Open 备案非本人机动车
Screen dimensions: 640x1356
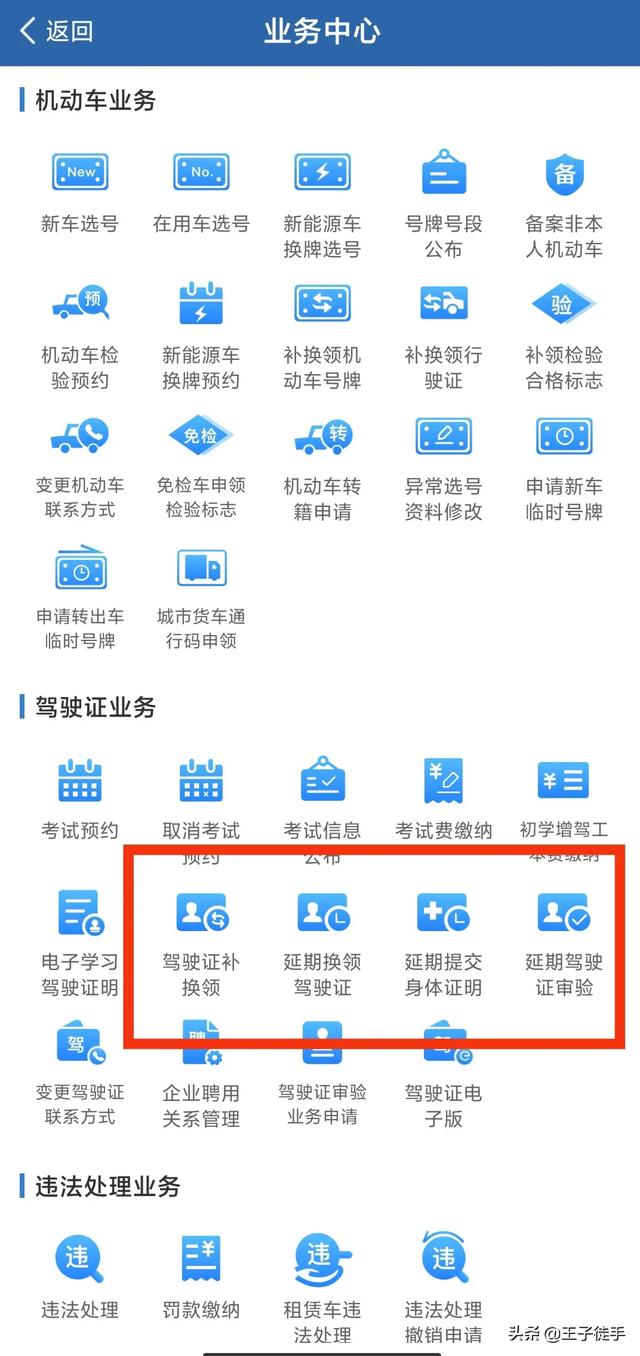(564, 206)
